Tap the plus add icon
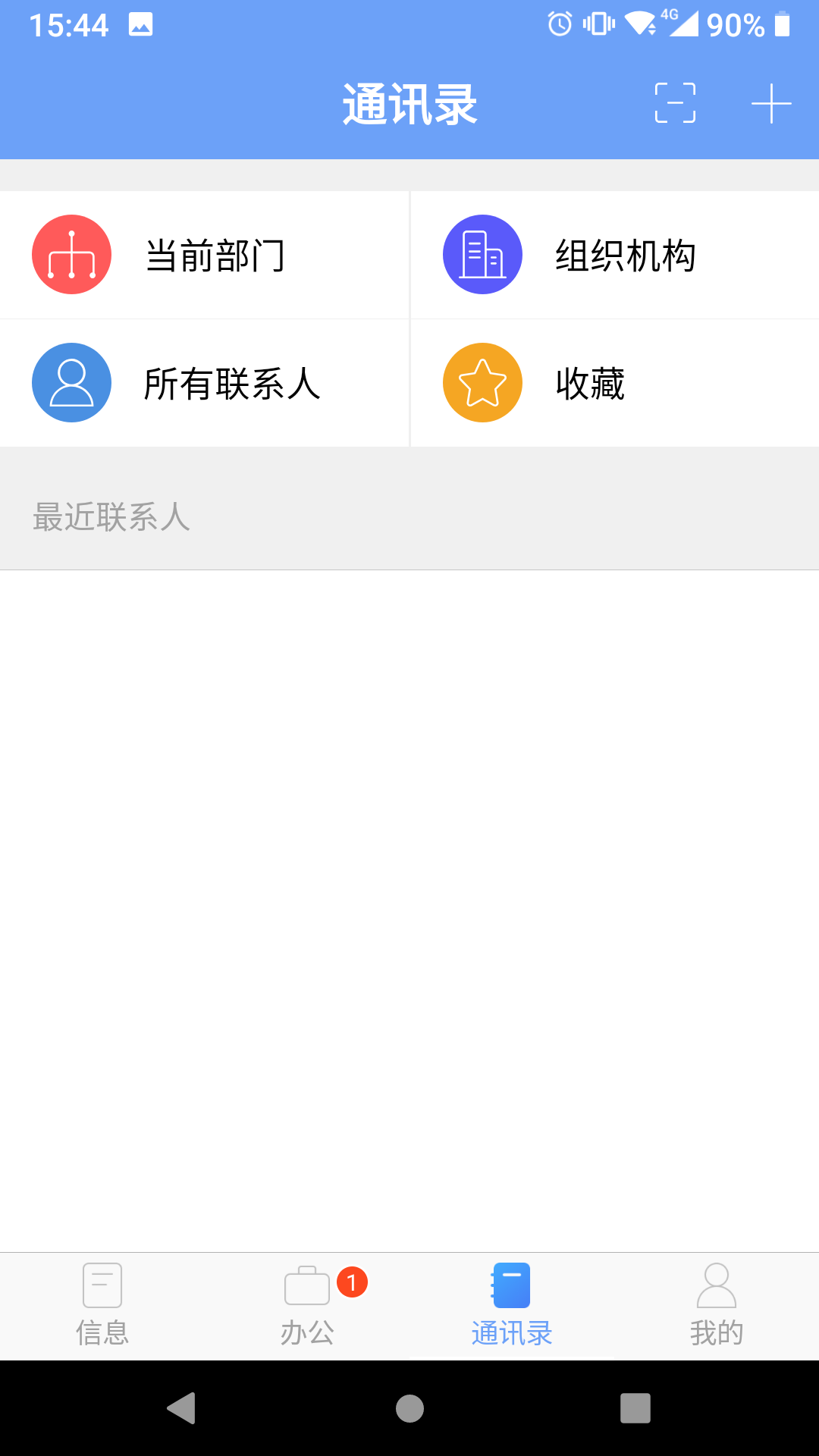This screenshot has height=1456, width=819. [771, 103]
